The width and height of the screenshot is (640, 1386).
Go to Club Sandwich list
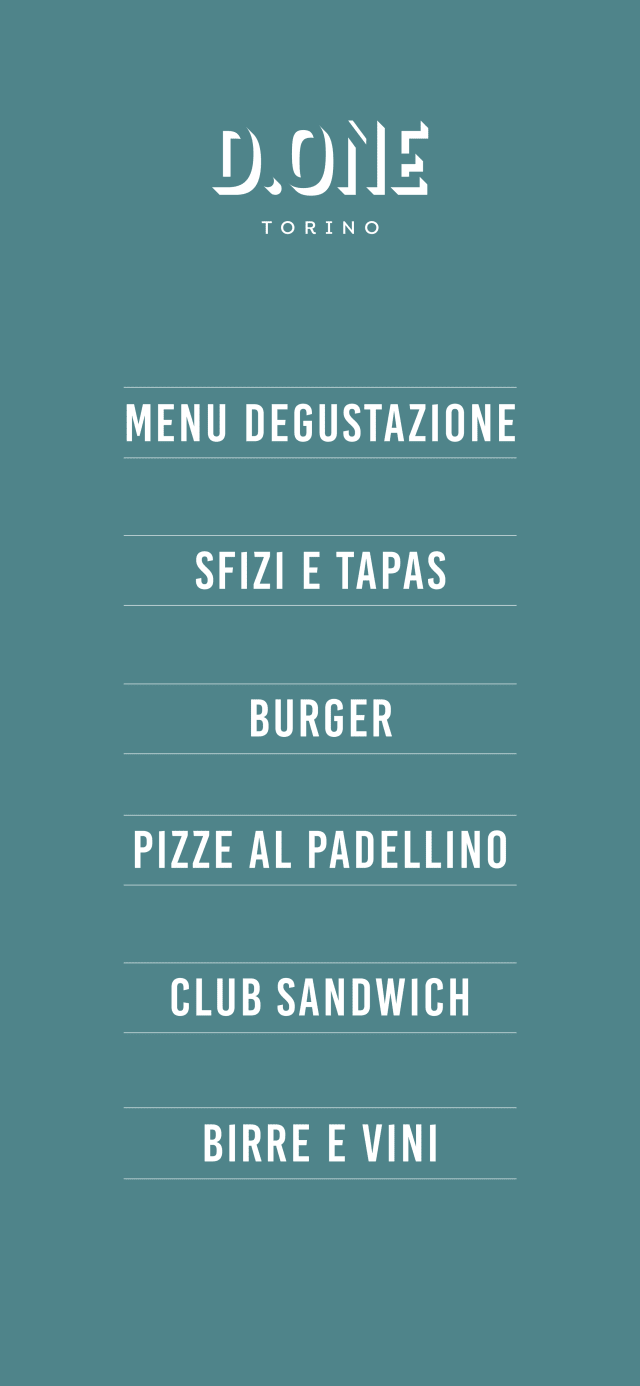pyautogui.click(x=320, y=998)
